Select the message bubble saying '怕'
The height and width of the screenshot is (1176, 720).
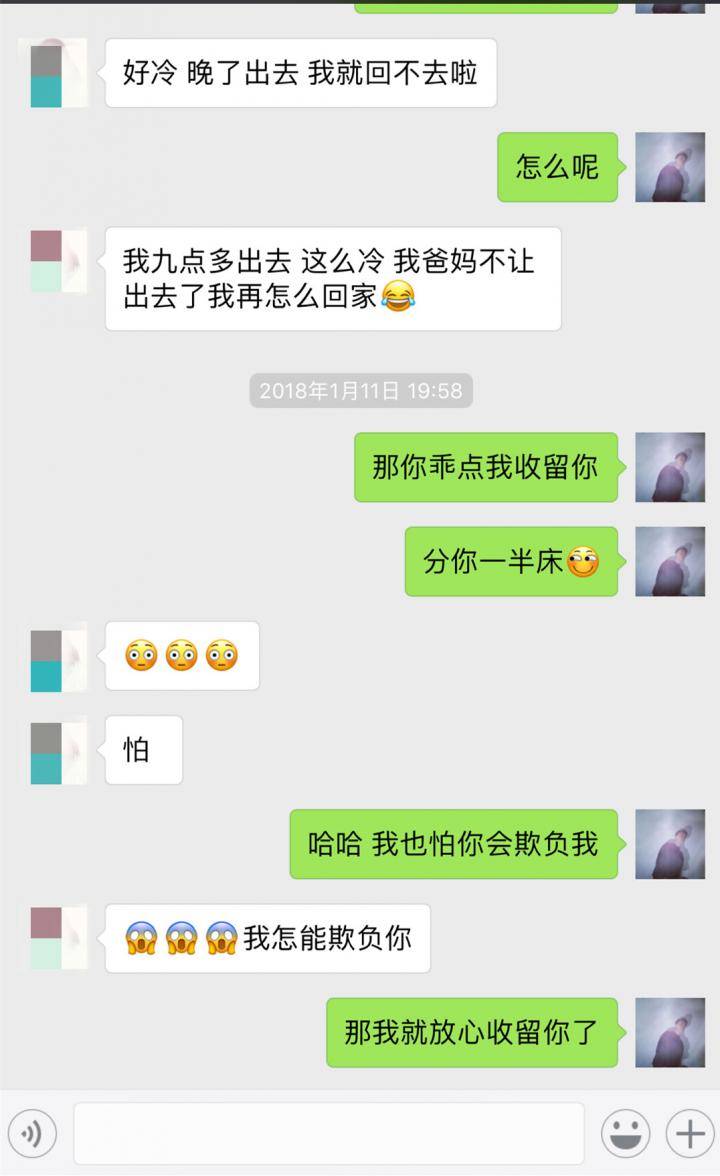click(x=142, y=750)
